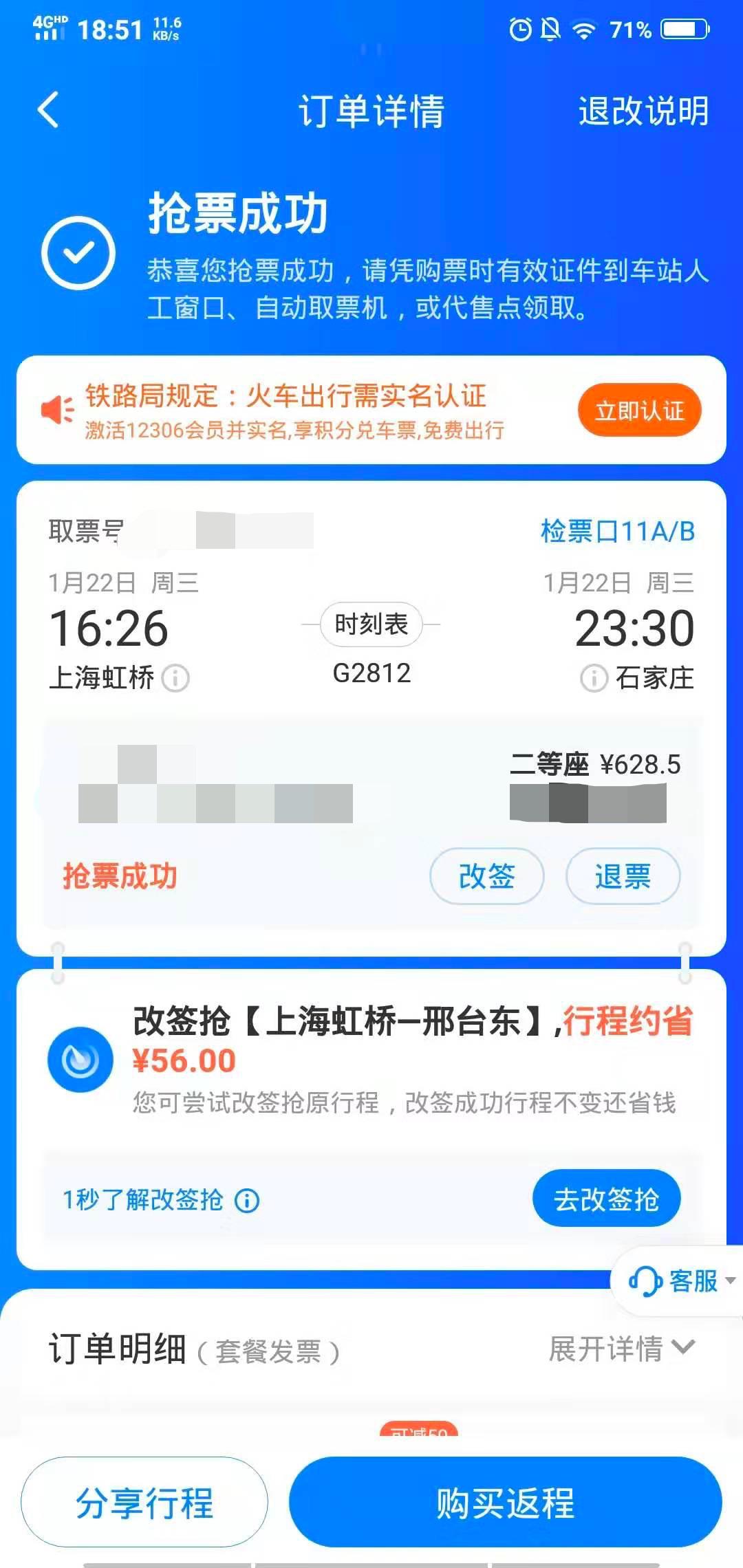Screen dimensions: 743x1568
Task: Tap 分享行程 to share the trip
Action: [144, 1503]
